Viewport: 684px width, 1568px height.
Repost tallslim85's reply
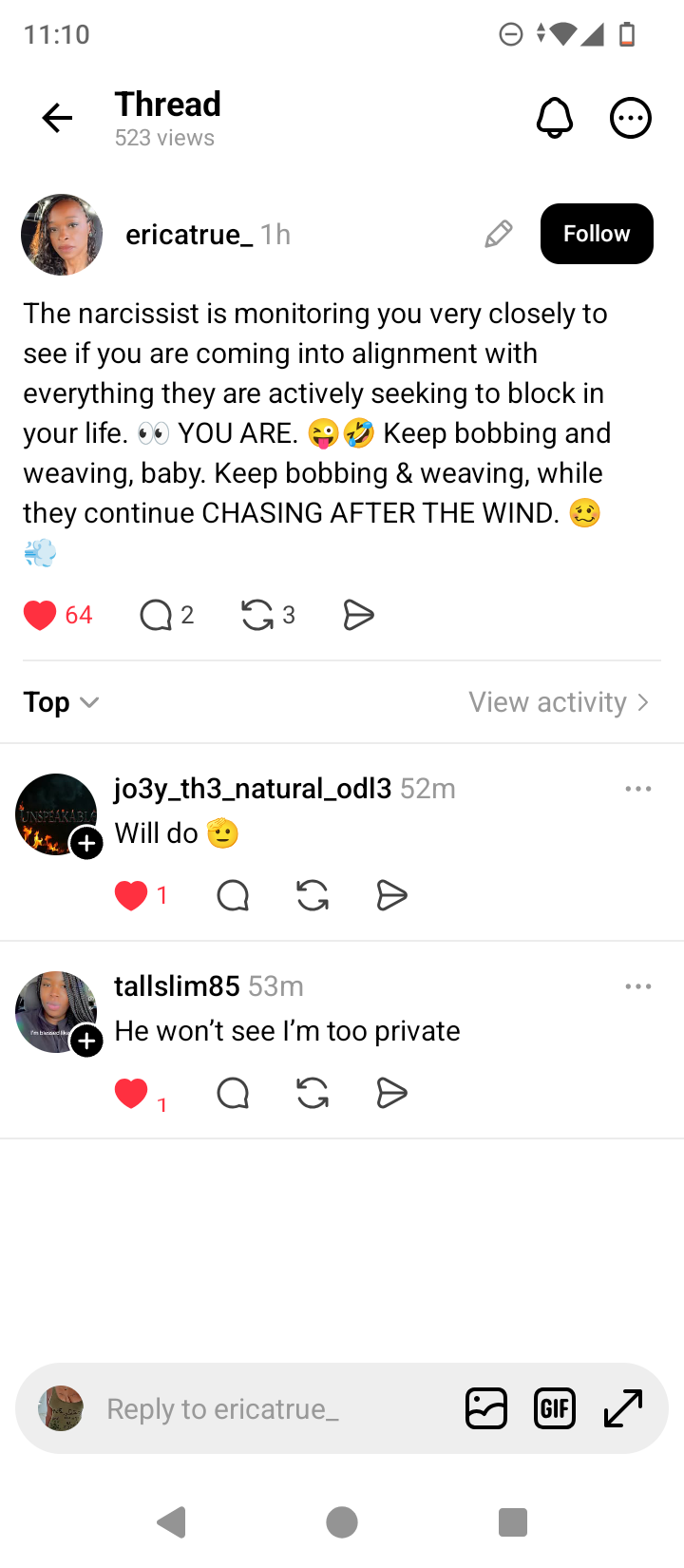[x=313, y=1094]
